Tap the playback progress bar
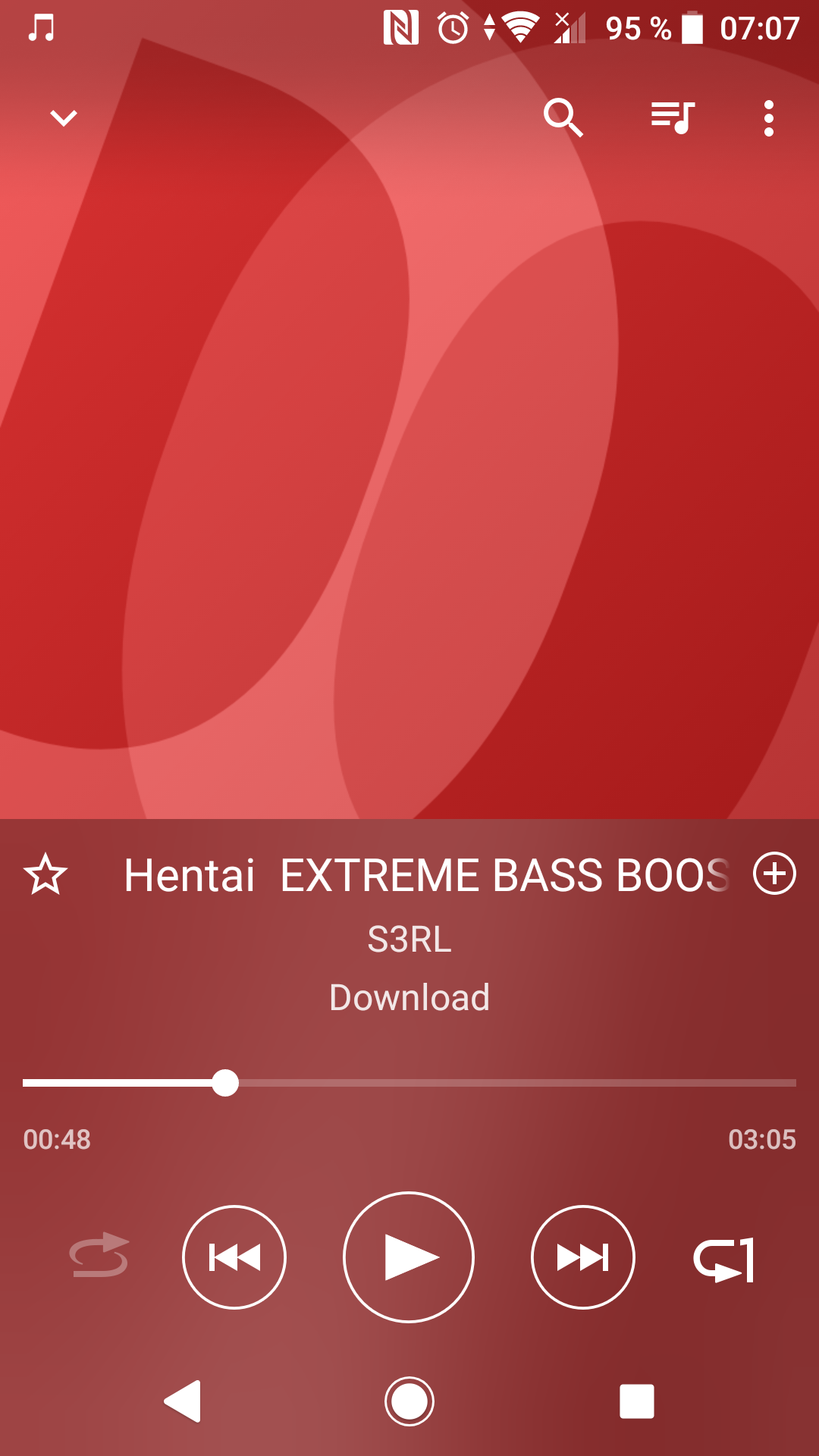Image resolution: width=819 pixels, height=1456 pixels. coord(409,1083)
